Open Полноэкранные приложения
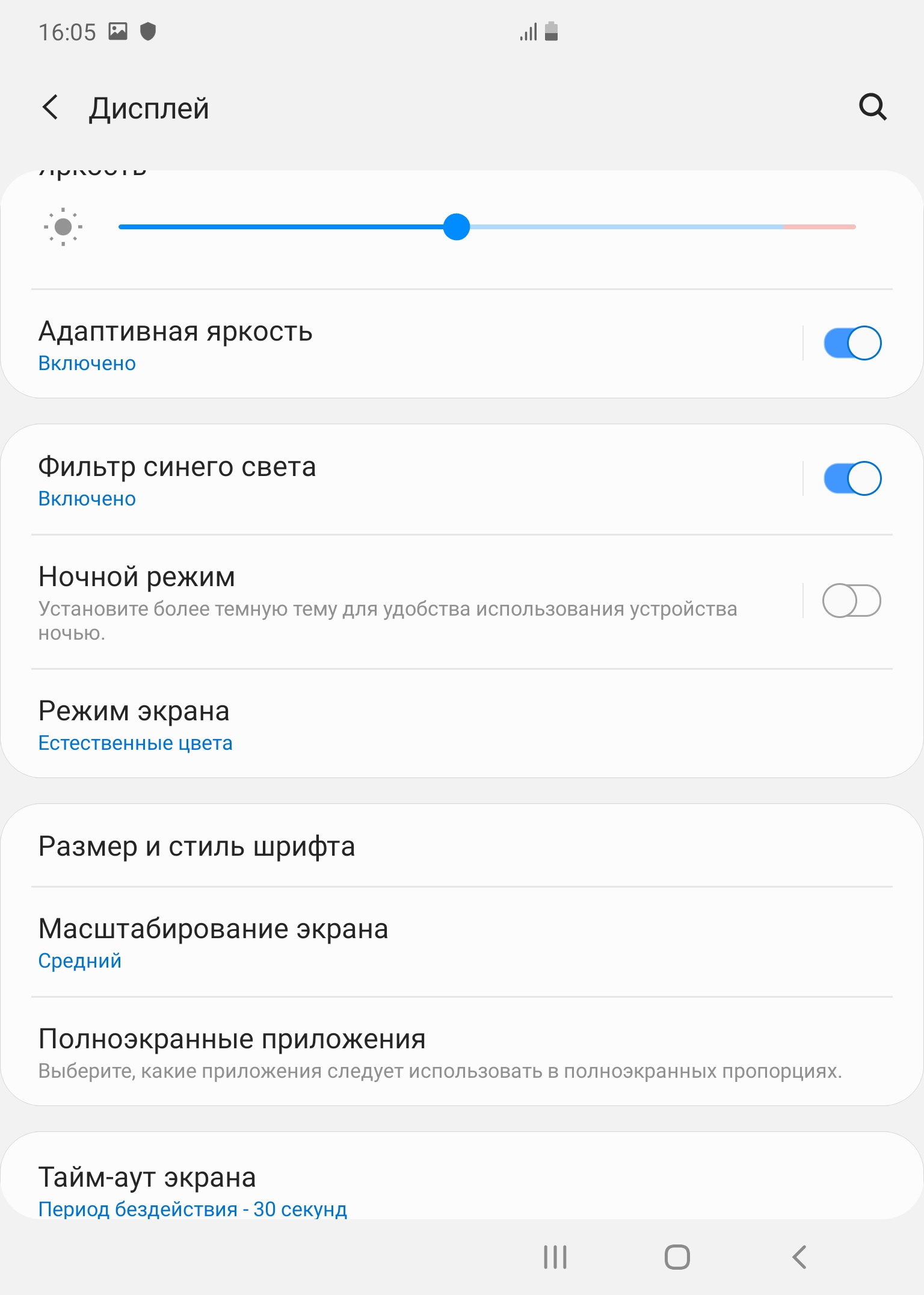The image size is (924, 1295). (x=361, y=1052)
